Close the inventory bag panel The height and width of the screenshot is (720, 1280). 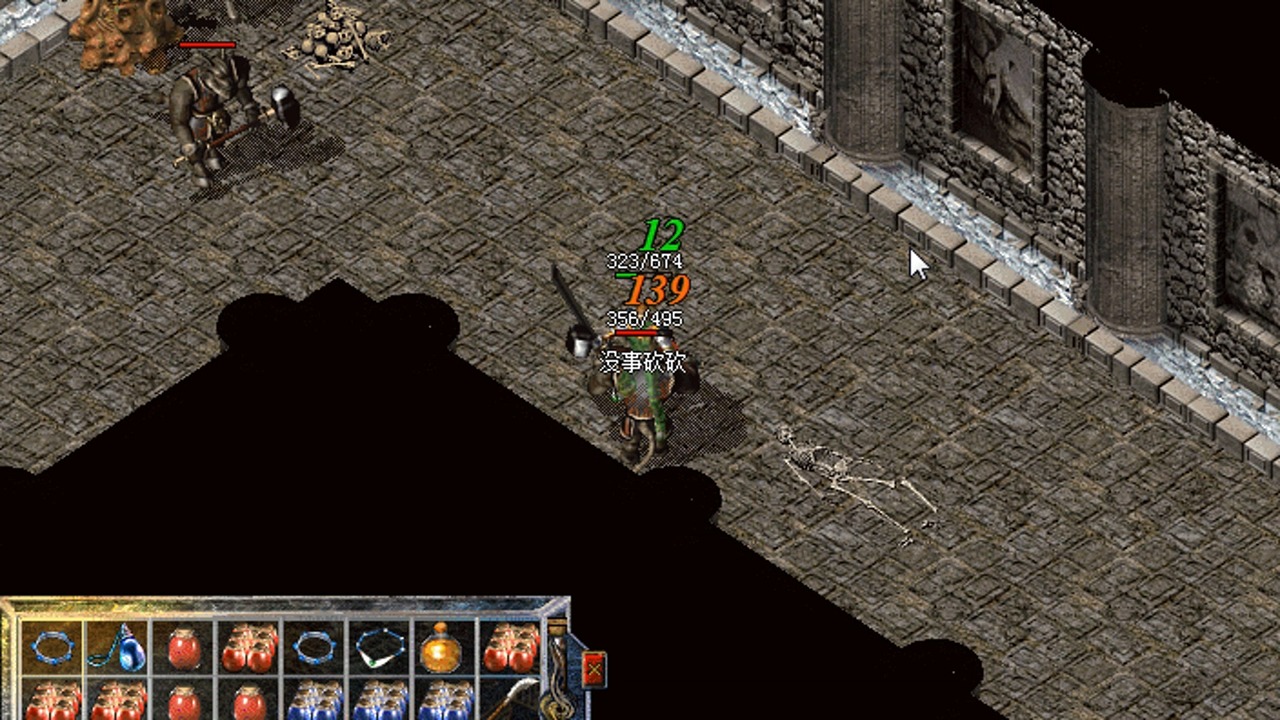coord(594,668)
